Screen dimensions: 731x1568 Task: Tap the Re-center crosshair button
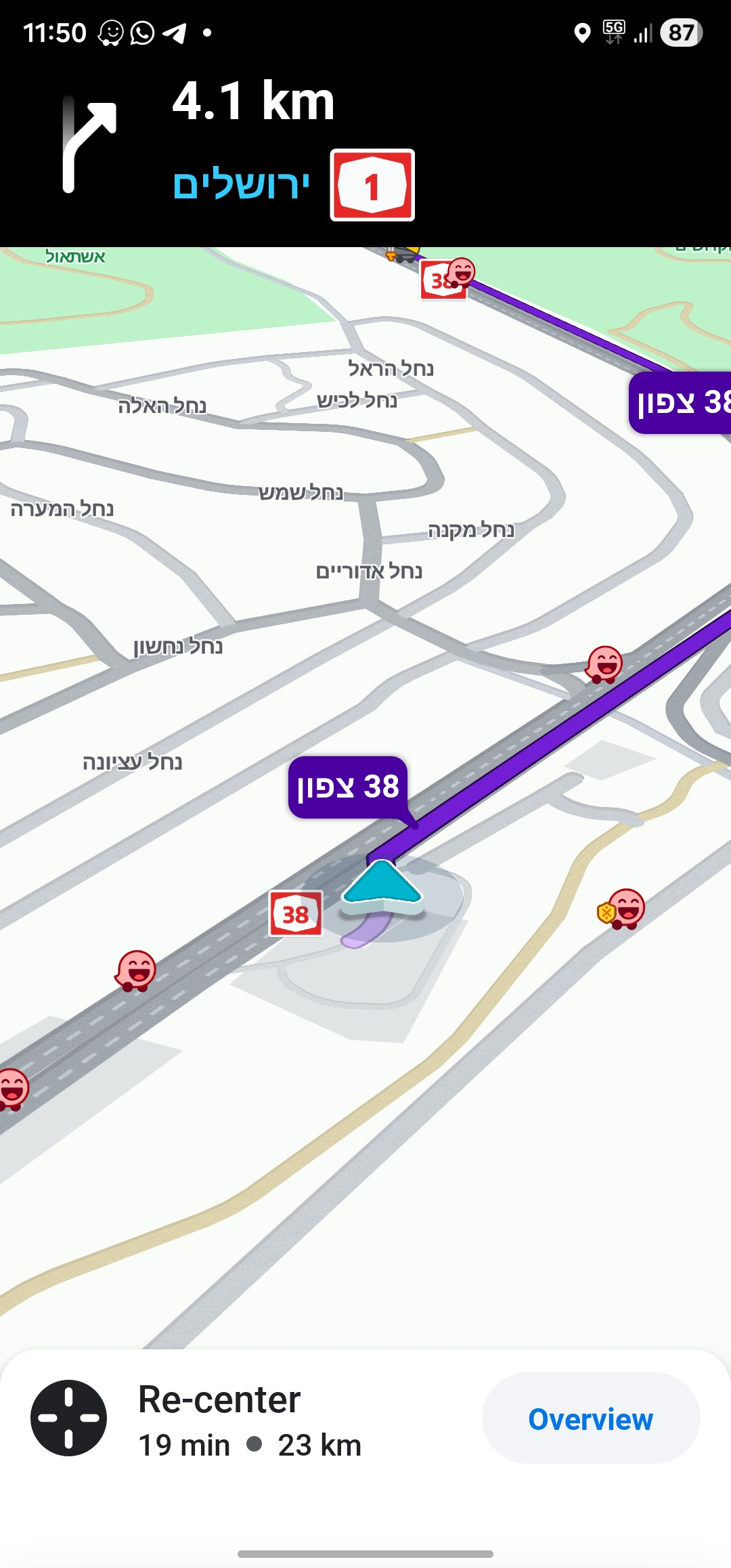[68, 1418]
